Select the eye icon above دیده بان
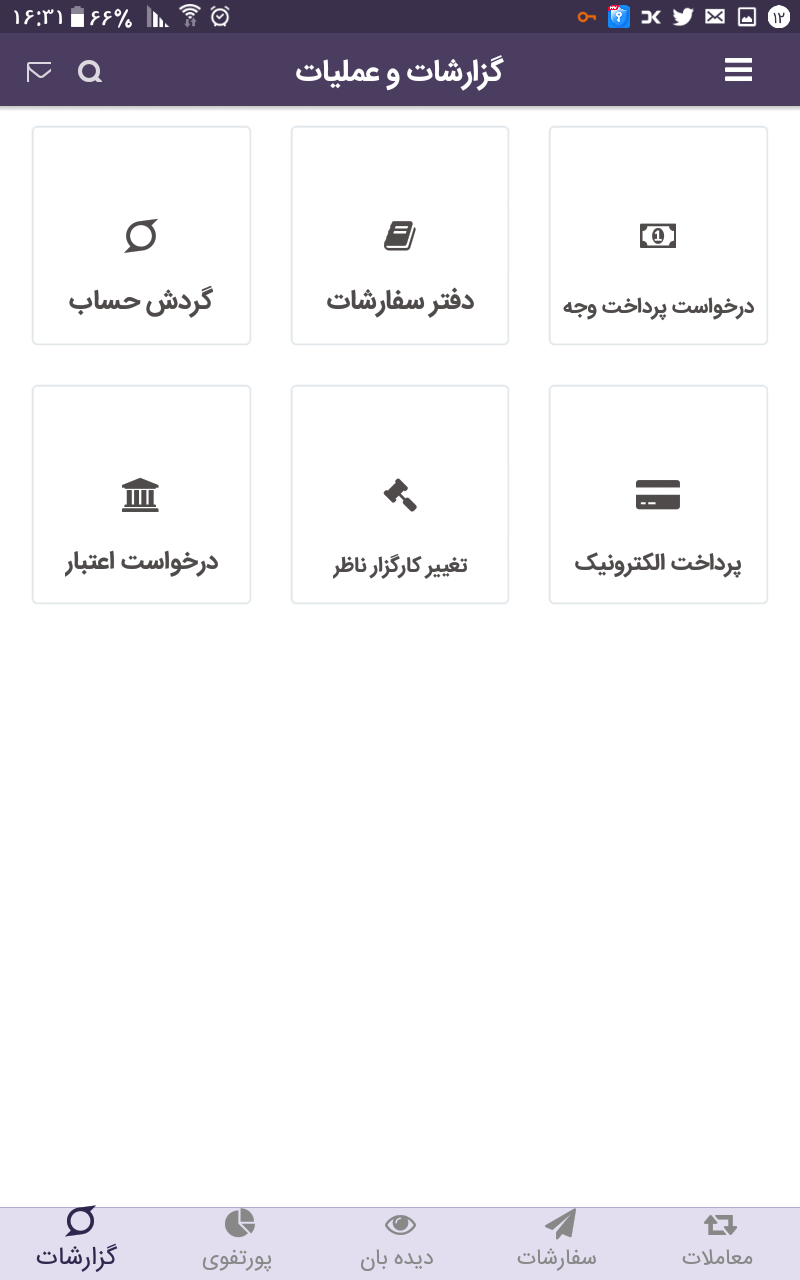This screenshot has width=800, height=1280. point(400,1222)
